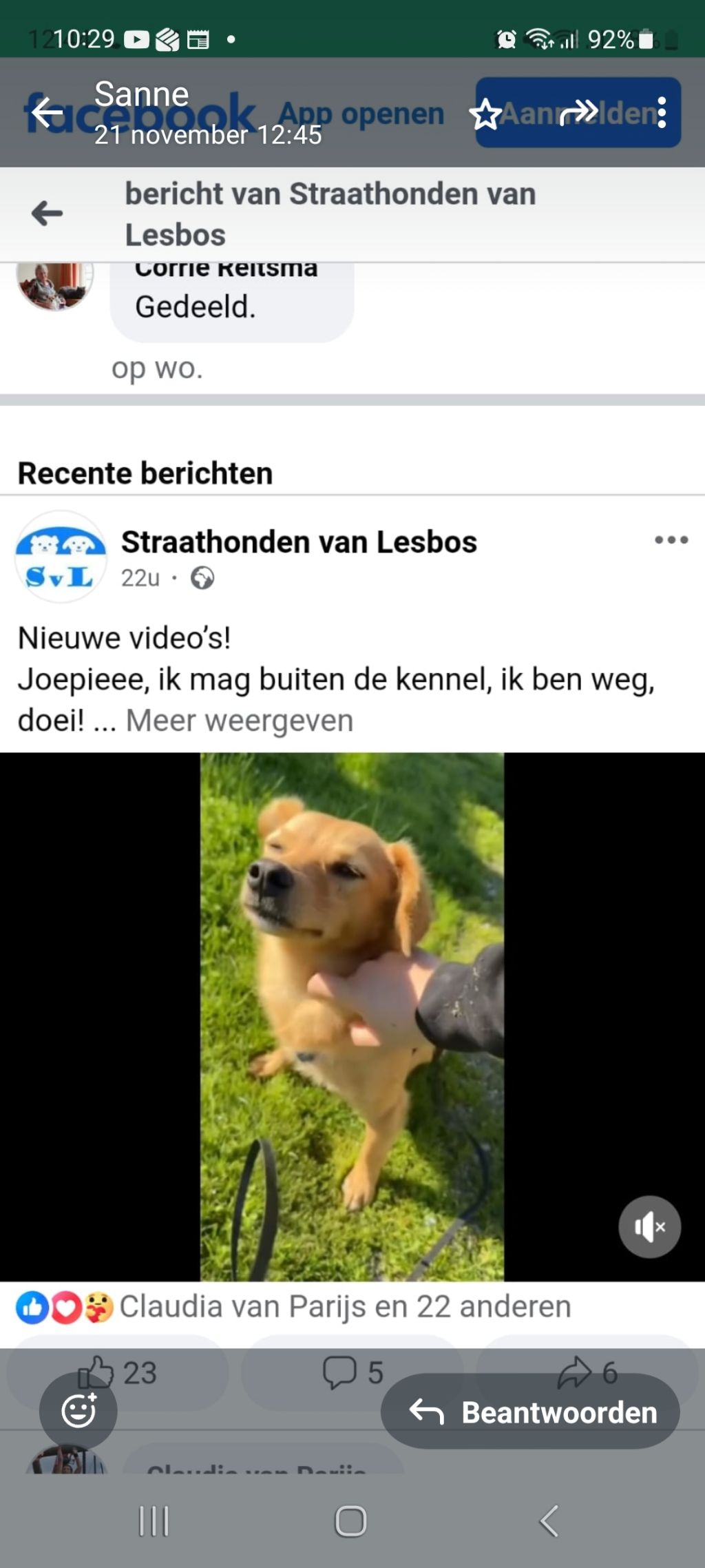View reactions from Claudia van Parijs en 22 anderen
The width and height of the screenshot is (705, 1568).
coord(344,1307)
